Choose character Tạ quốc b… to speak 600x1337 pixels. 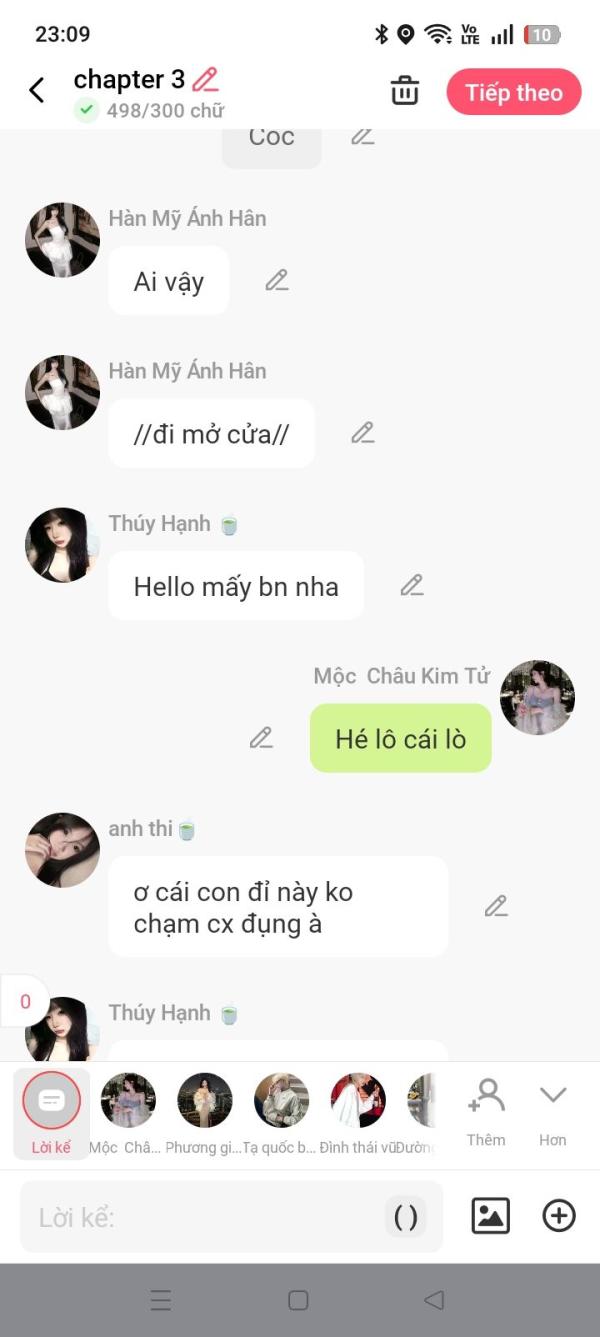(x=281, y=1113)
